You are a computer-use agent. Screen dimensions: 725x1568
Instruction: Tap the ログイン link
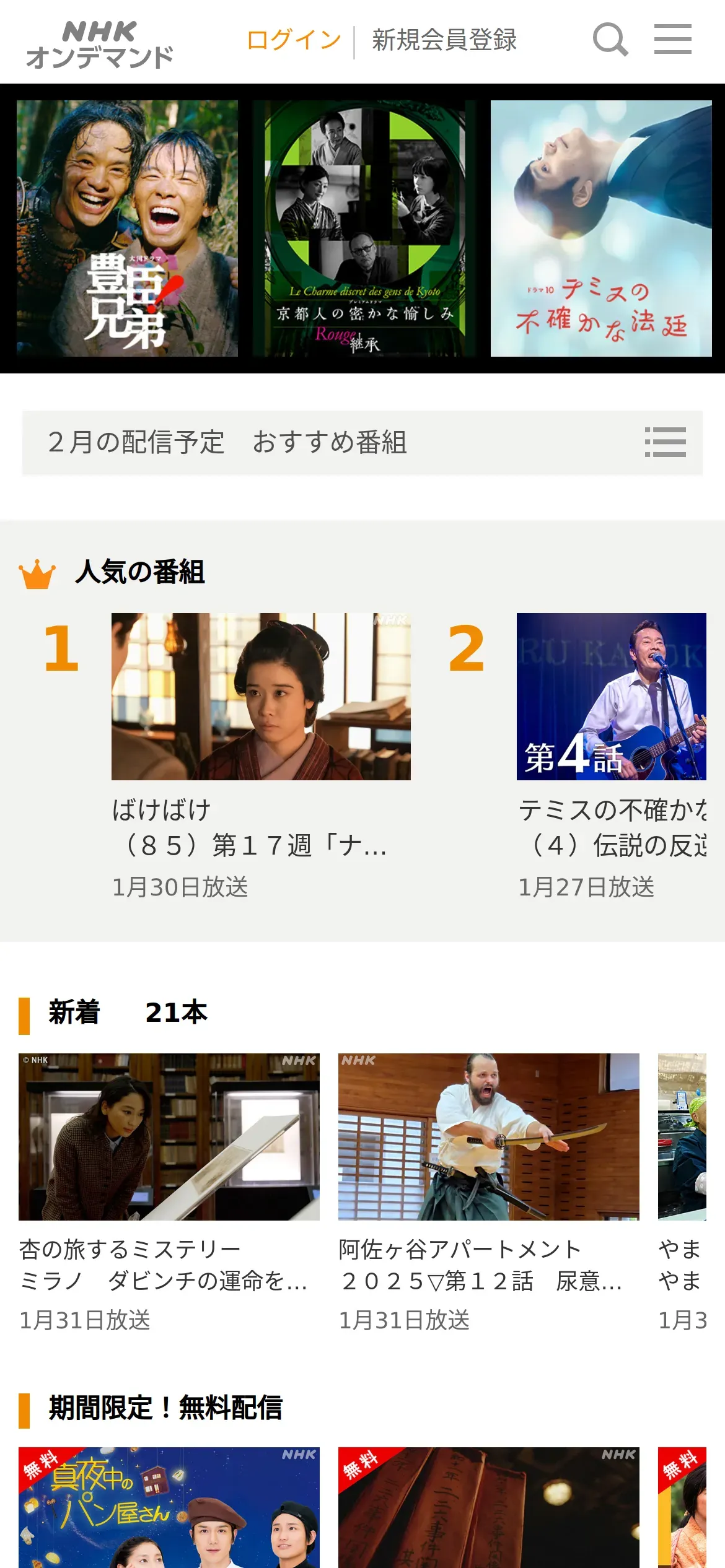coord(294,40)
